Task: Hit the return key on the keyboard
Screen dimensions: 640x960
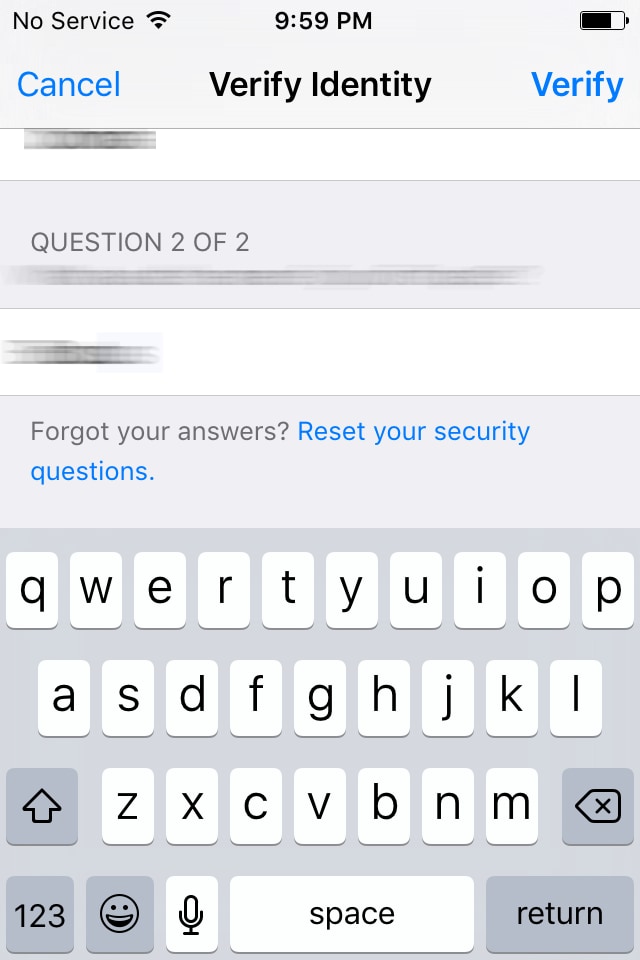Action: [559, 913]
